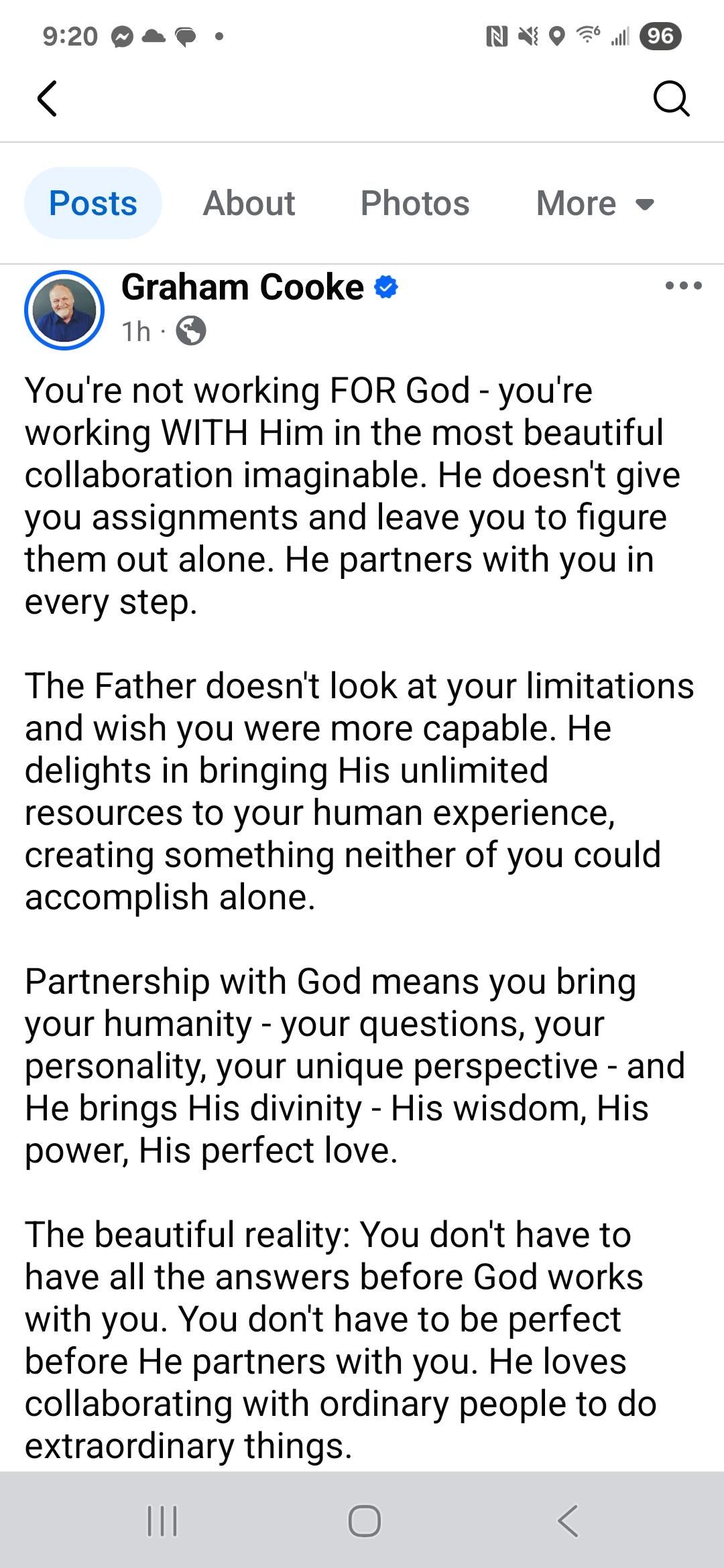Image resolution: width=724 pixels, height=1568 pixels.
Task: Open page search magnifier icon
Action: (670, 99)
